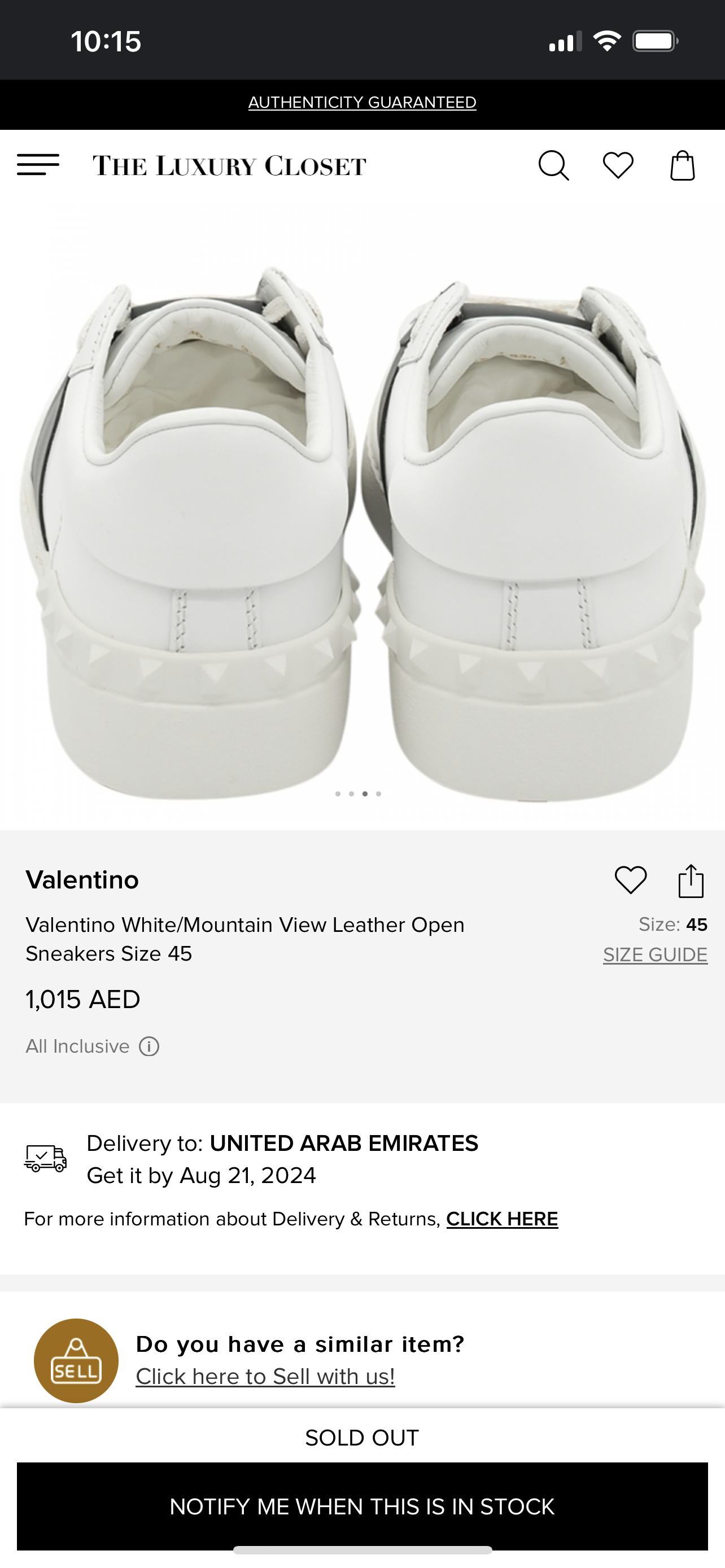The height and width of the screenshot is (1568, 725).
Task: Click CLICK HERE for delivery information
Action: coord(501,1219)
